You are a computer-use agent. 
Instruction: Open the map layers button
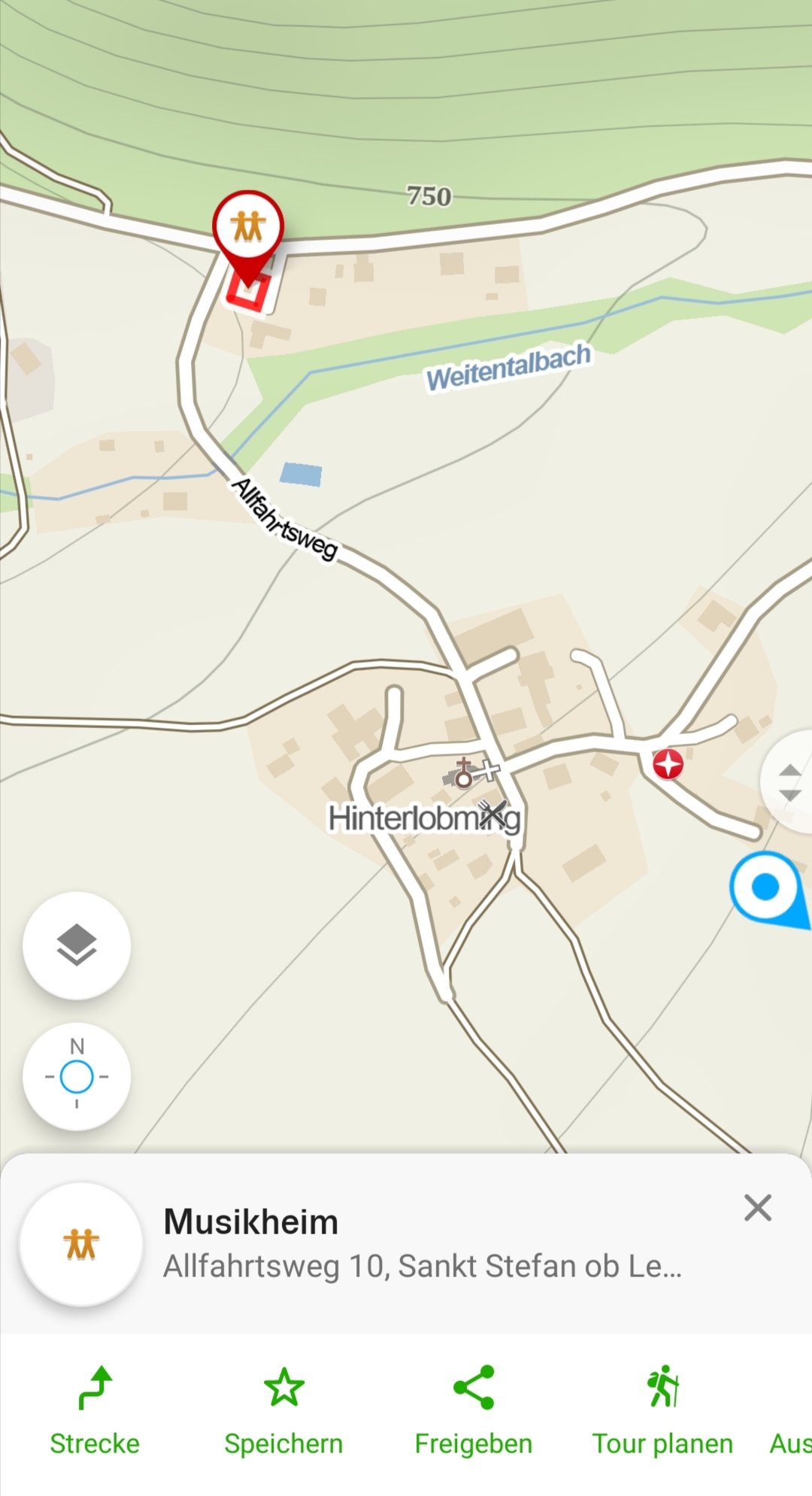click(x=77, y=945)
